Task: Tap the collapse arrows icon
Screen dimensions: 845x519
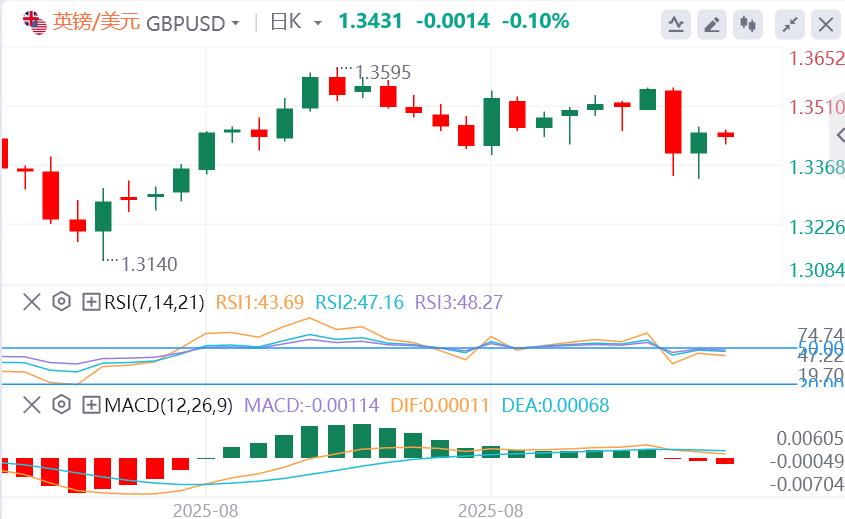Action: 790,24
